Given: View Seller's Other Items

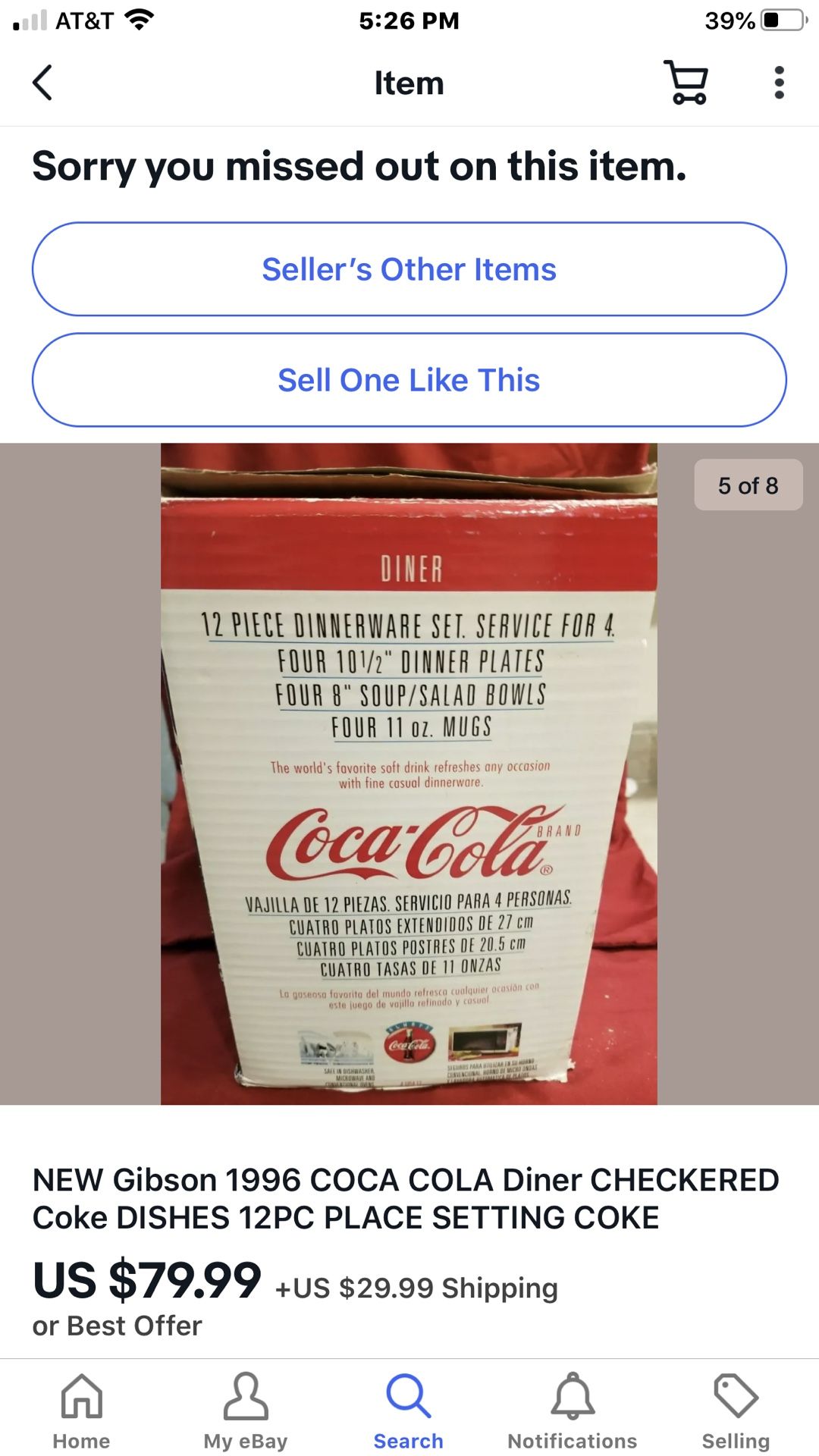Looking at the screenshot, I should pyautogui.click(x=409, y=269).
